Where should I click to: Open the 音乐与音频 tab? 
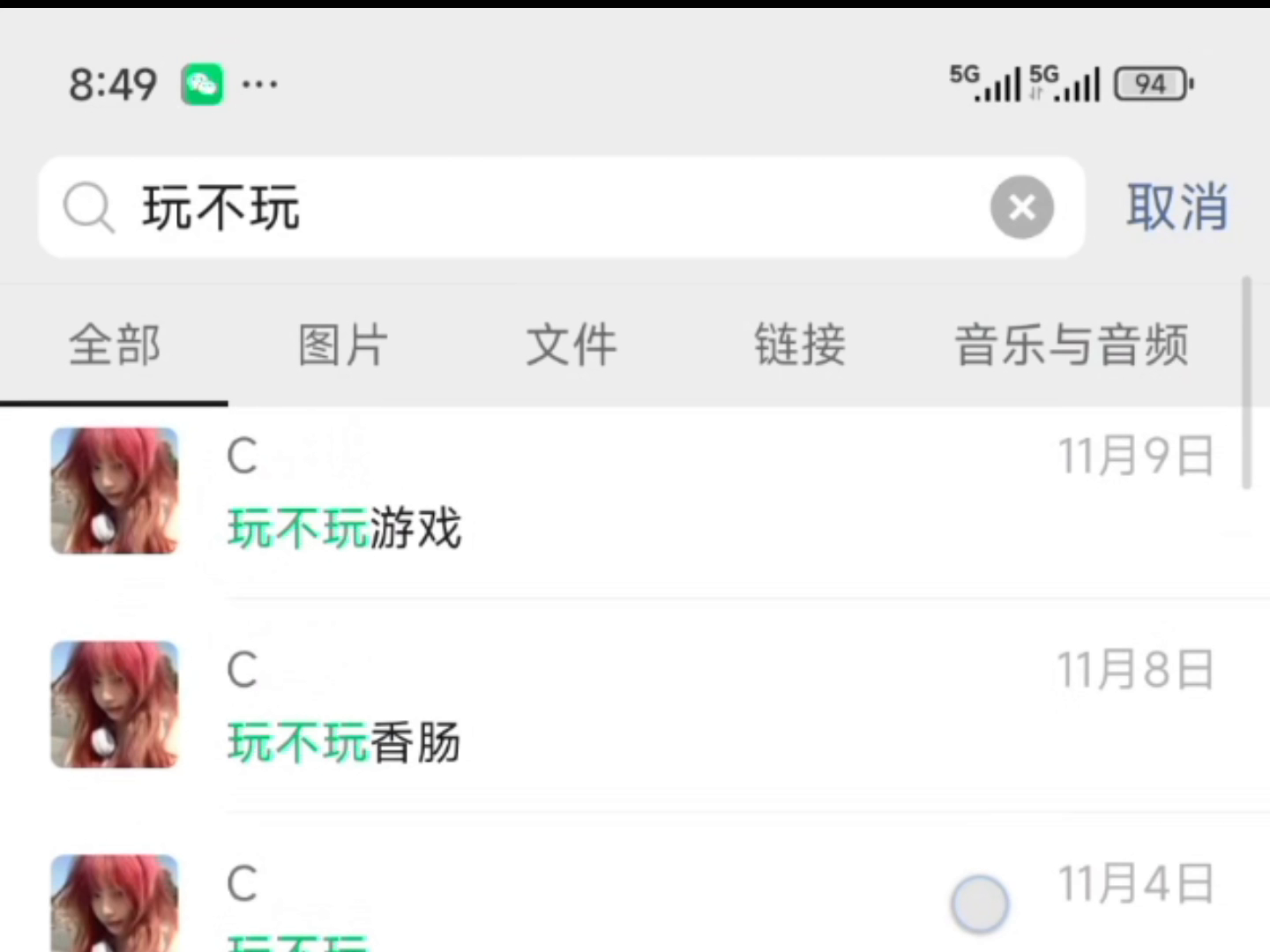(x=1071, y=345)
